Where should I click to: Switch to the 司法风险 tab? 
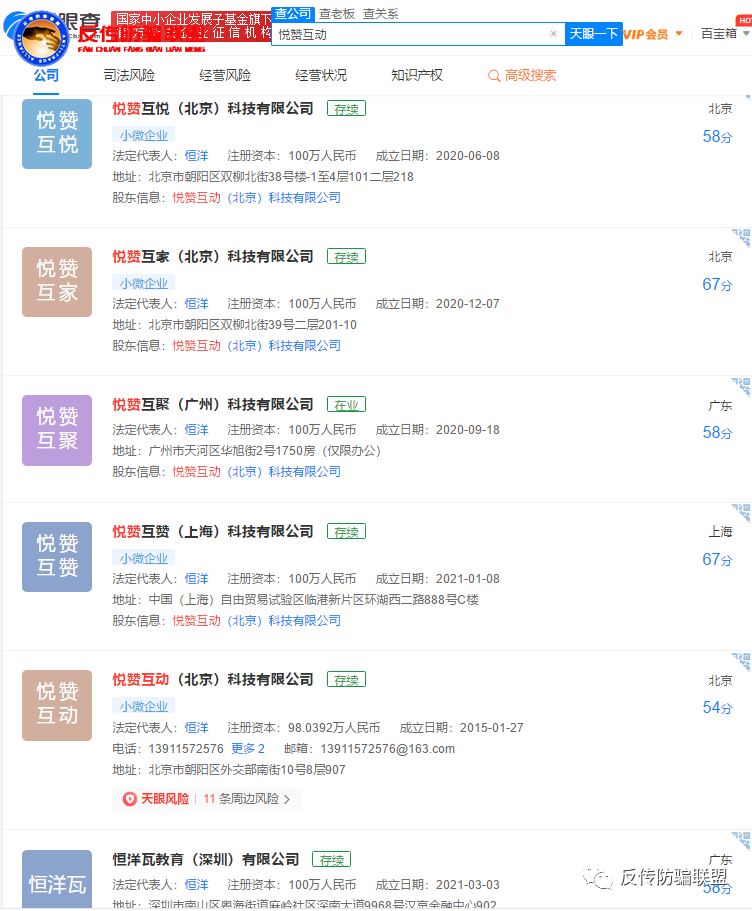click(129, 75)
